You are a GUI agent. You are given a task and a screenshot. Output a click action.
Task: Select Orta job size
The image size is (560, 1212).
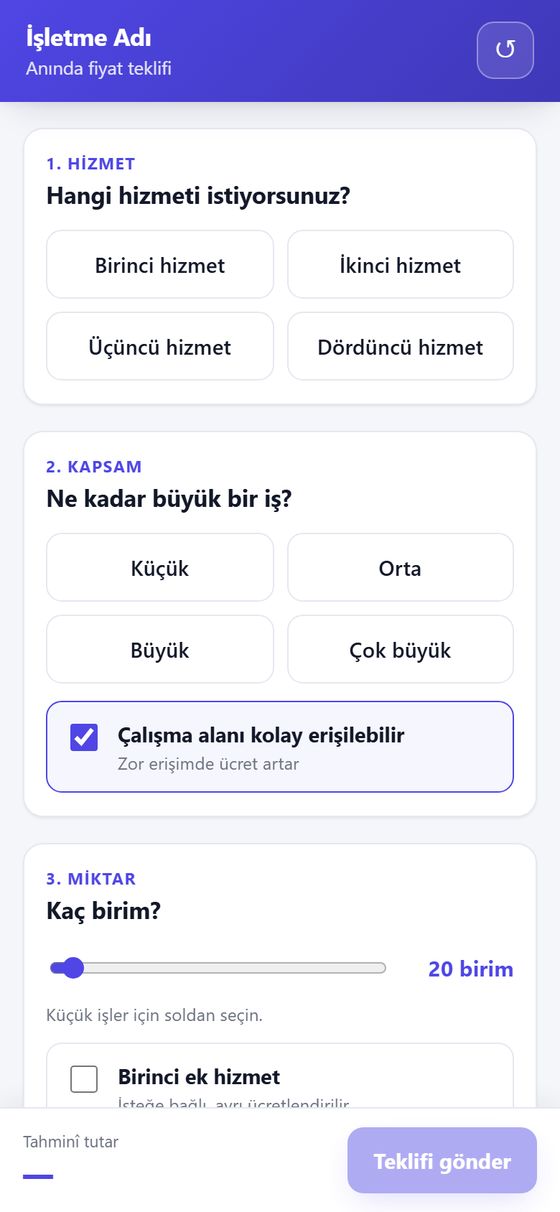(x=400, y=568)
